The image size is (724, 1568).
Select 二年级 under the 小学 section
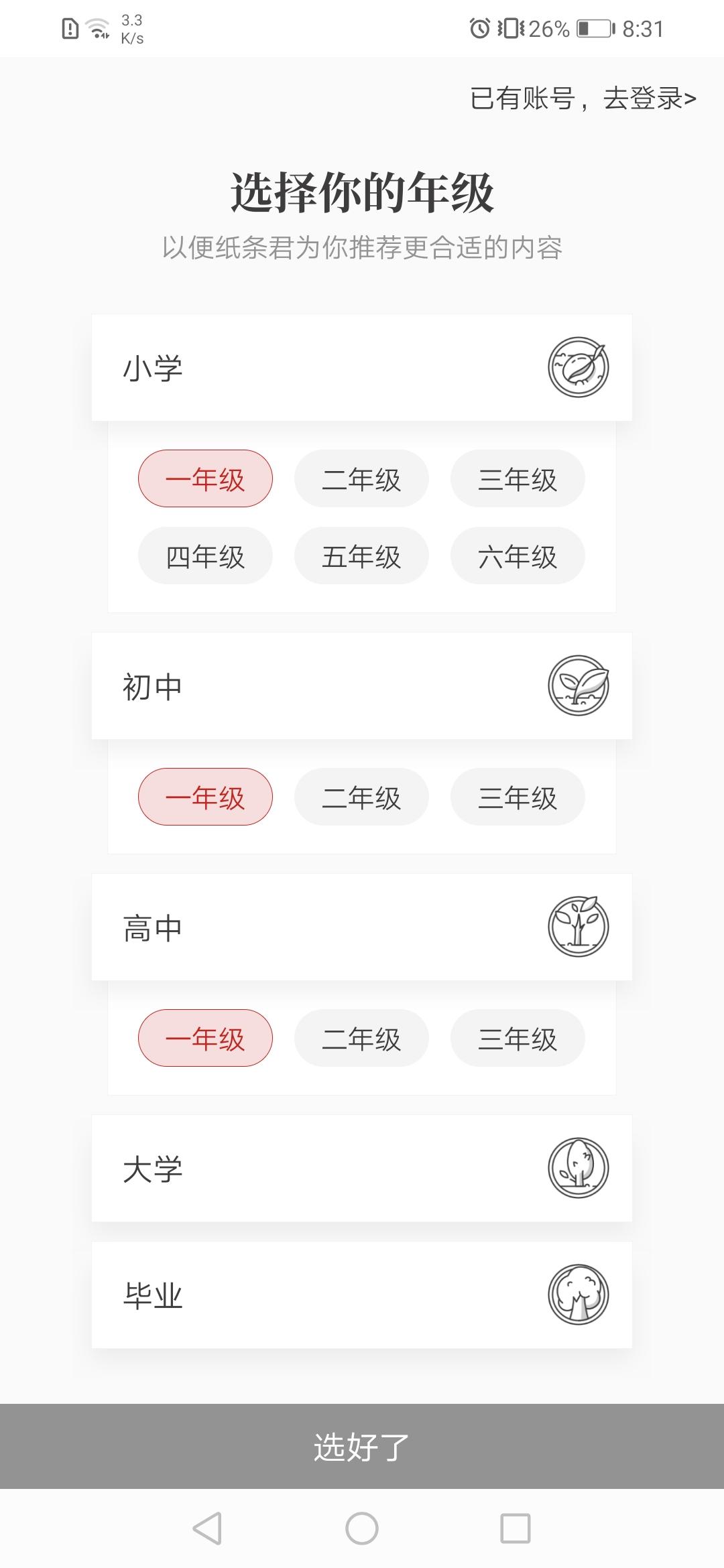[361, 478]
